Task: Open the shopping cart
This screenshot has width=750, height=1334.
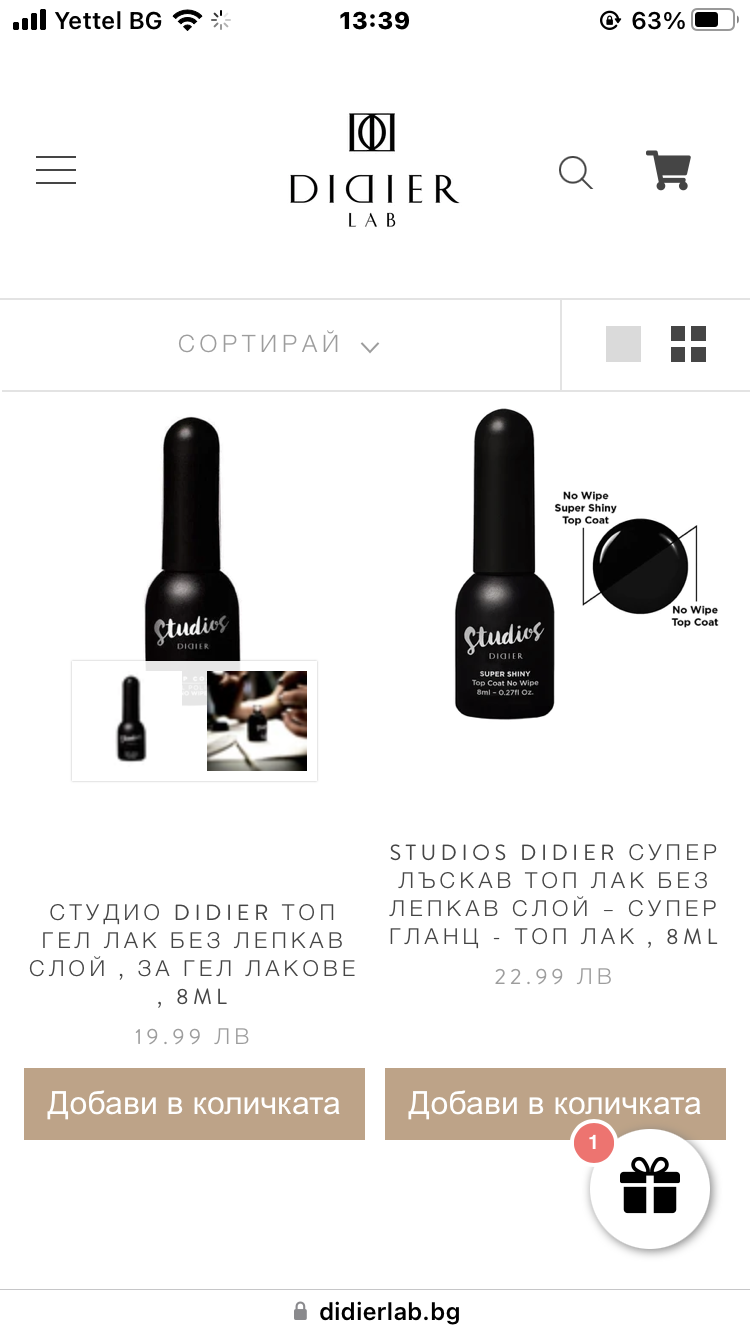Action: click(x=668, y=170)
